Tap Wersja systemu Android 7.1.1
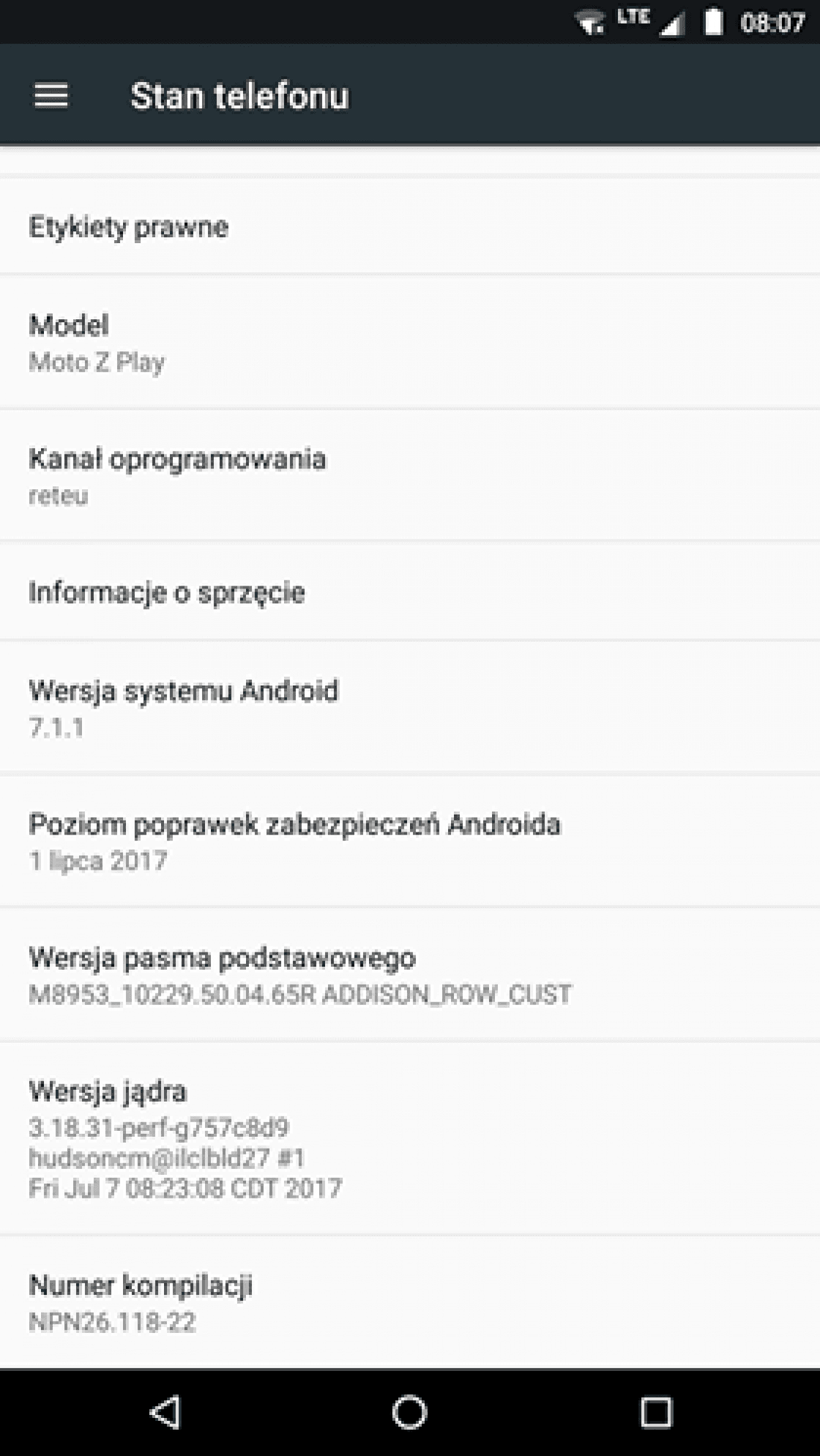 point(410,707)
